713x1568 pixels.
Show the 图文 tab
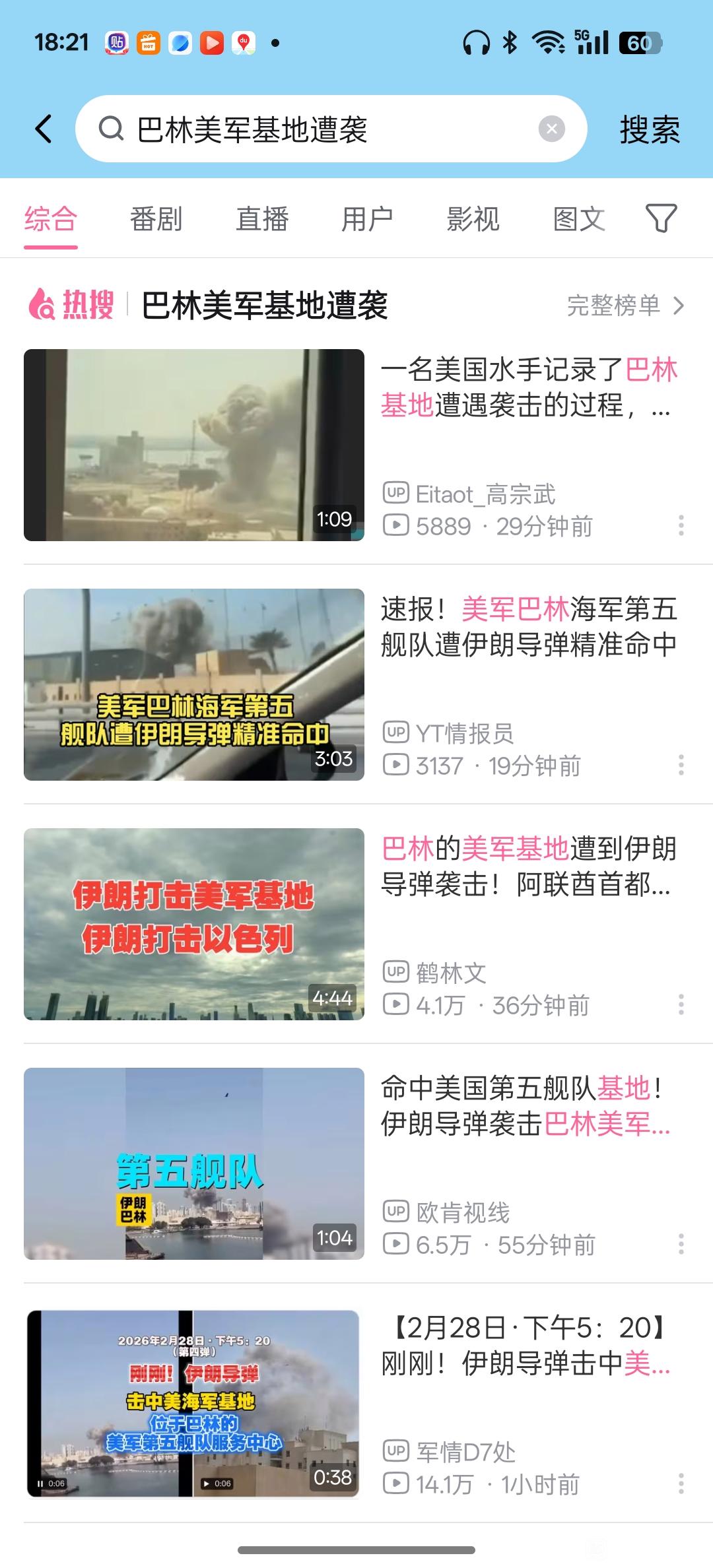(578, 219)
